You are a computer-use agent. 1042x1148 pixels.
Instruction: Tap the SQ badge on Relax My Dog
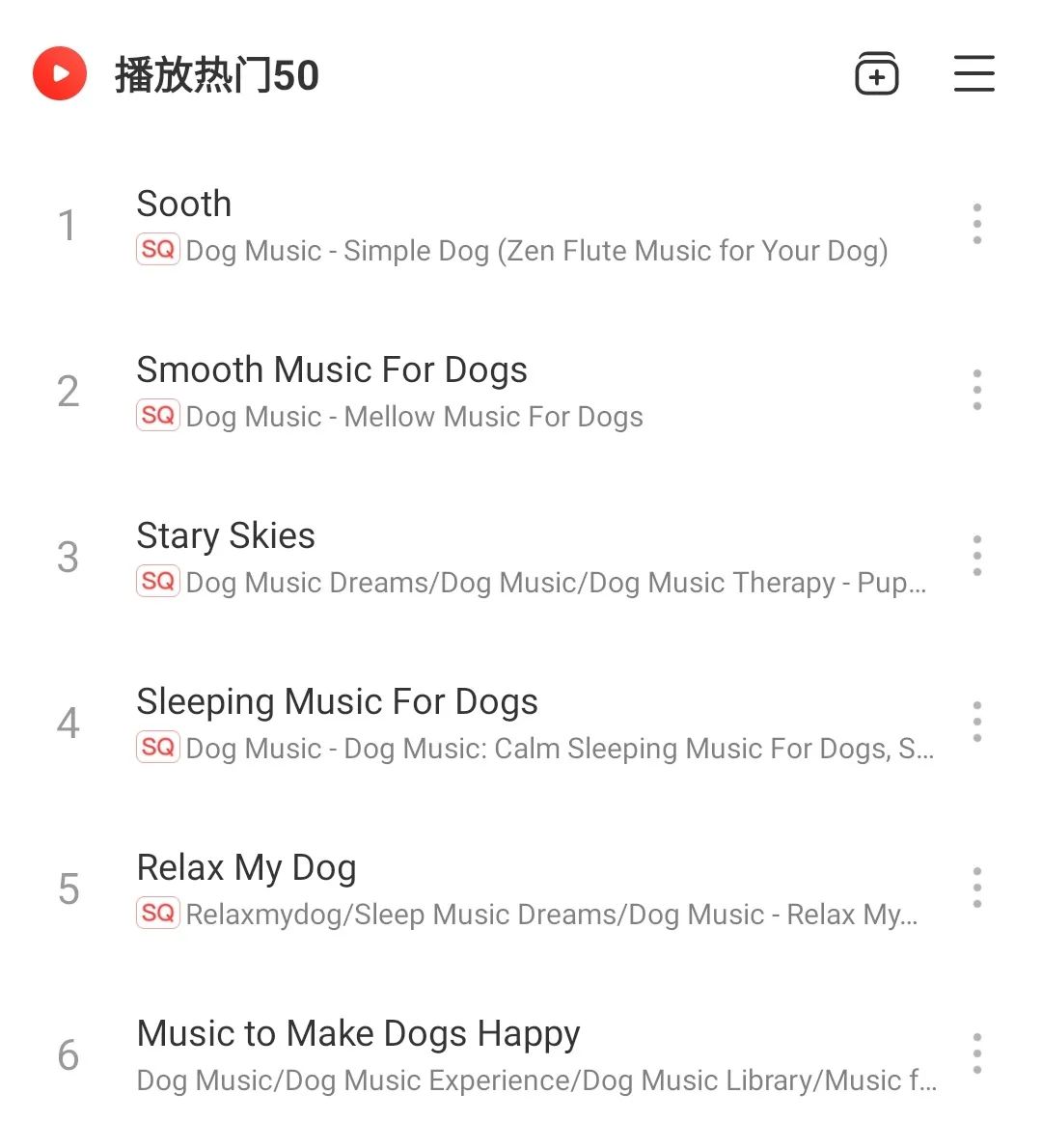(156, 914)
